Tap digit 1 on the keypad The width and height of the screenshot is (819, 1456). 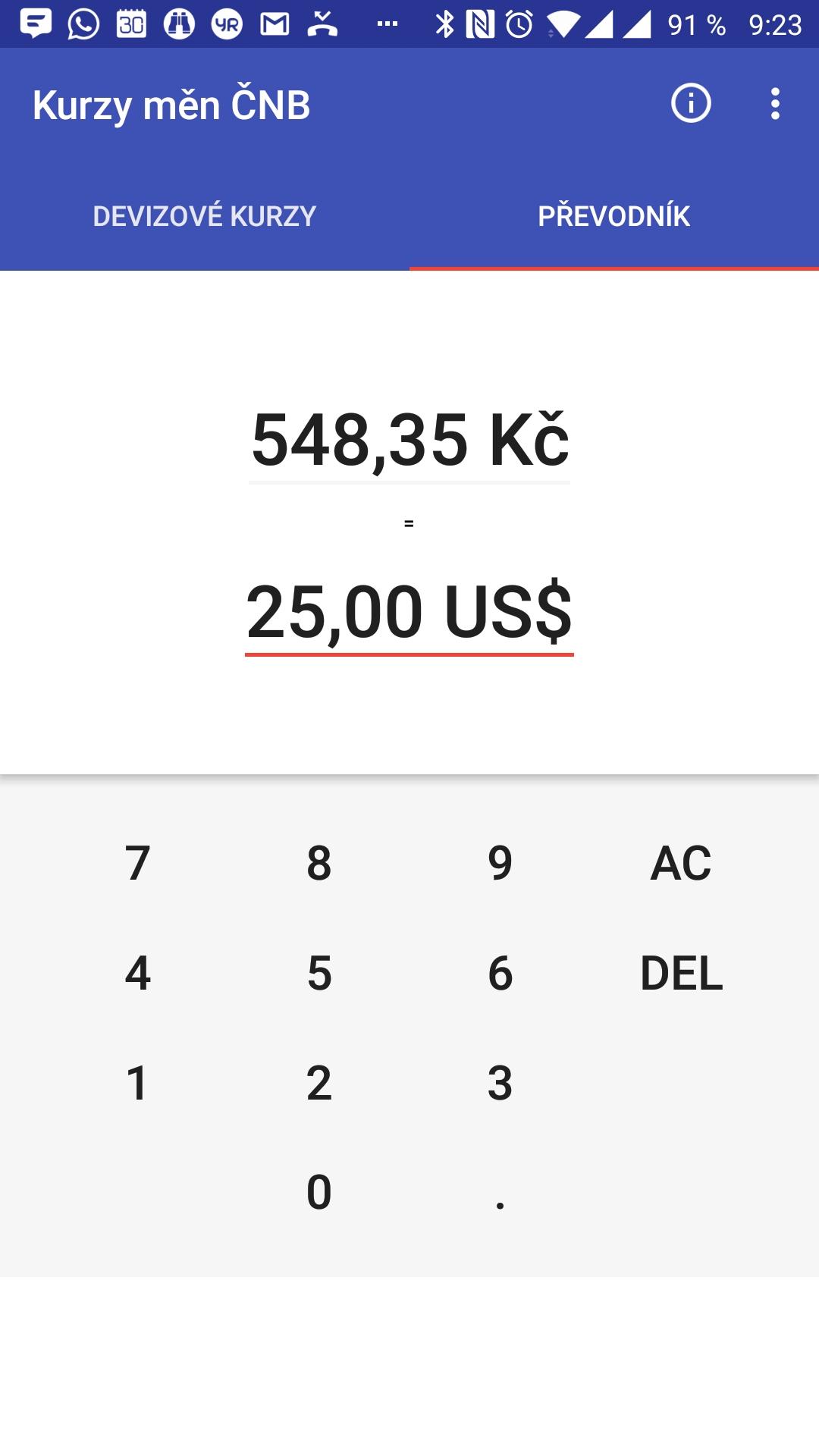[x=137, y=1082]
